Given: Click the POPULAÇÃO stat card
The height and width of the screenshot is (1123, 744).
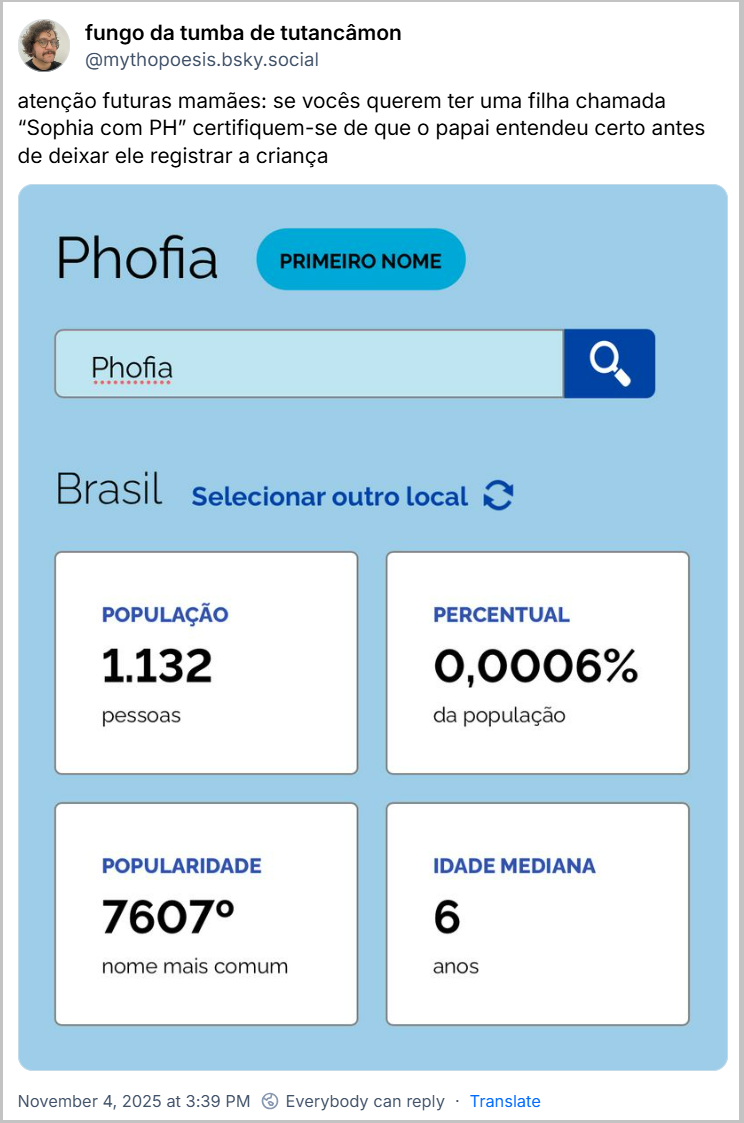Looking at the screenshot, I should click(206, 662).
